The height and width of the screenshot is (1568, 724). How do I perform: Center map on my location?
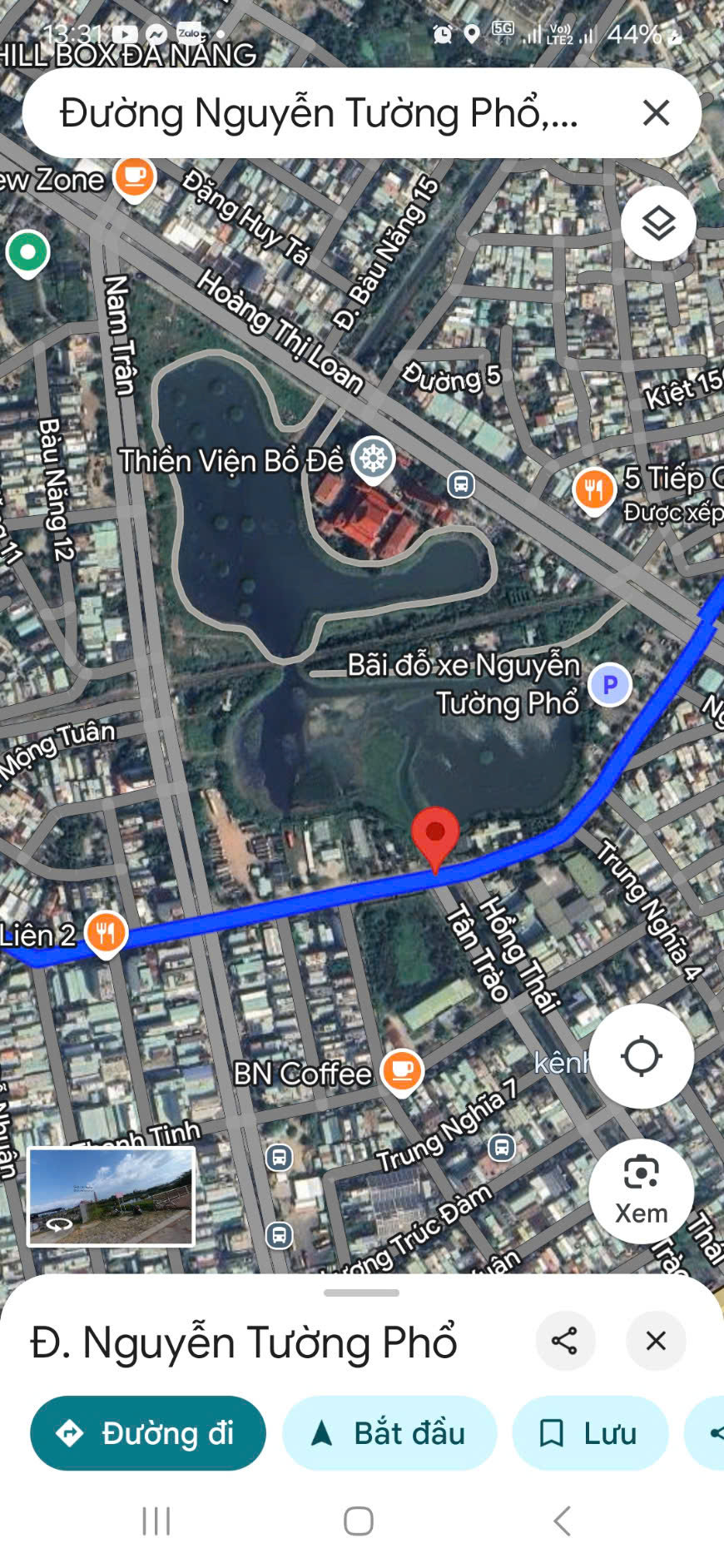[x=642, y=1056]
